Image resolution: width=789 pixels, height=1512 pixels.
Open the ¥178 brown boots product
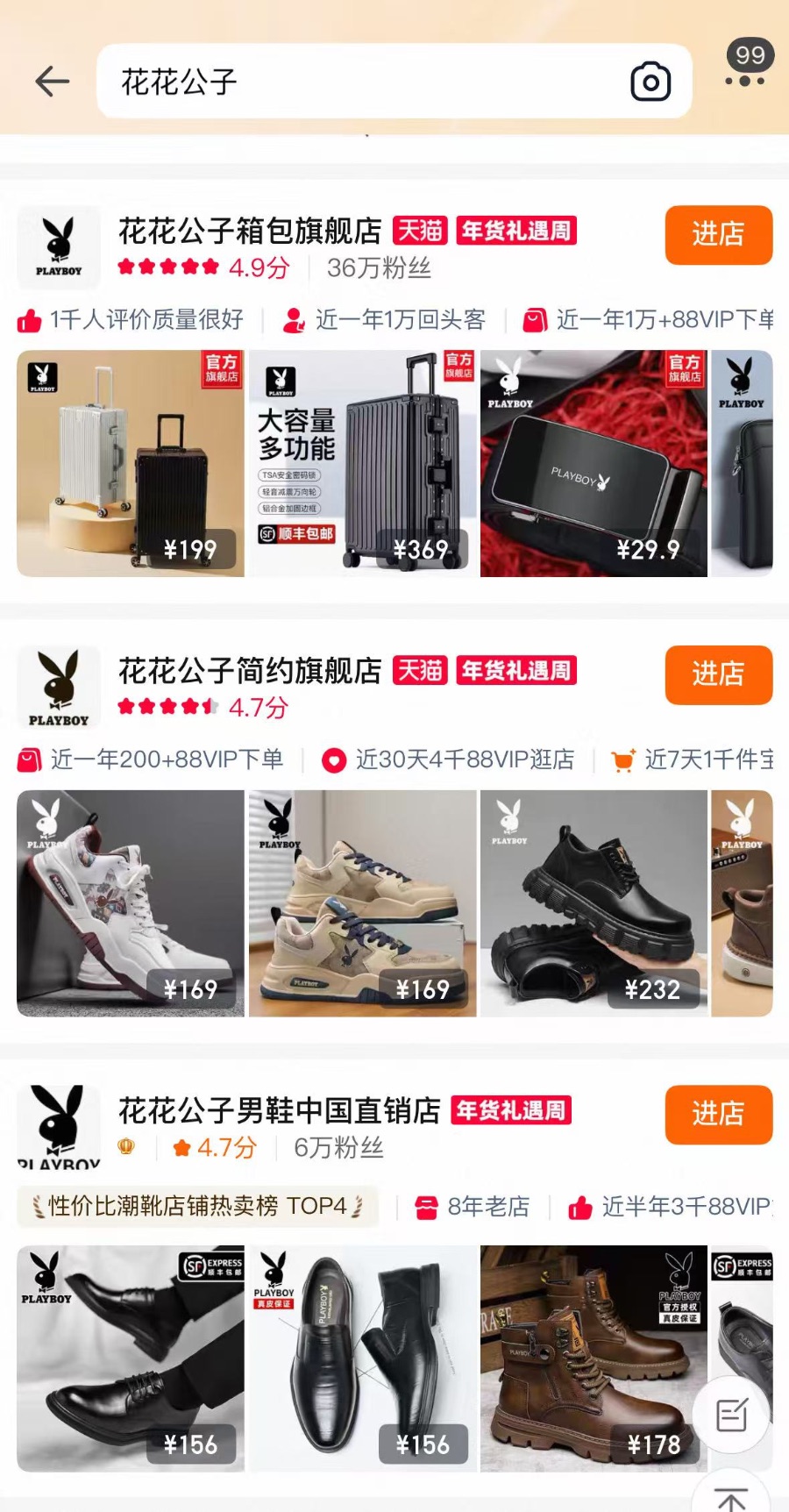(x=594, y=1358)
